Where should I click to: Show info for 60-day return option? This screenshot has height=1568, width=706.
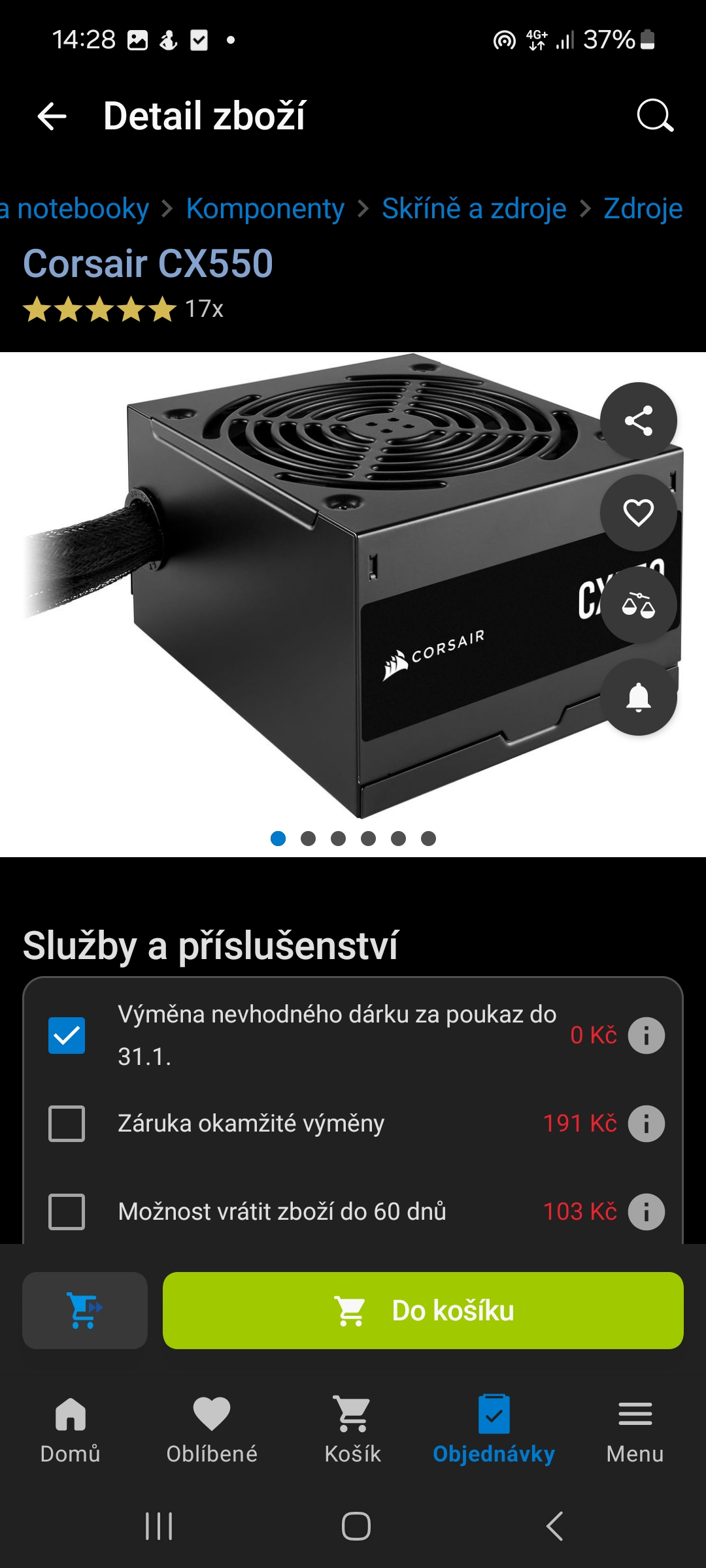point(646,1212)
